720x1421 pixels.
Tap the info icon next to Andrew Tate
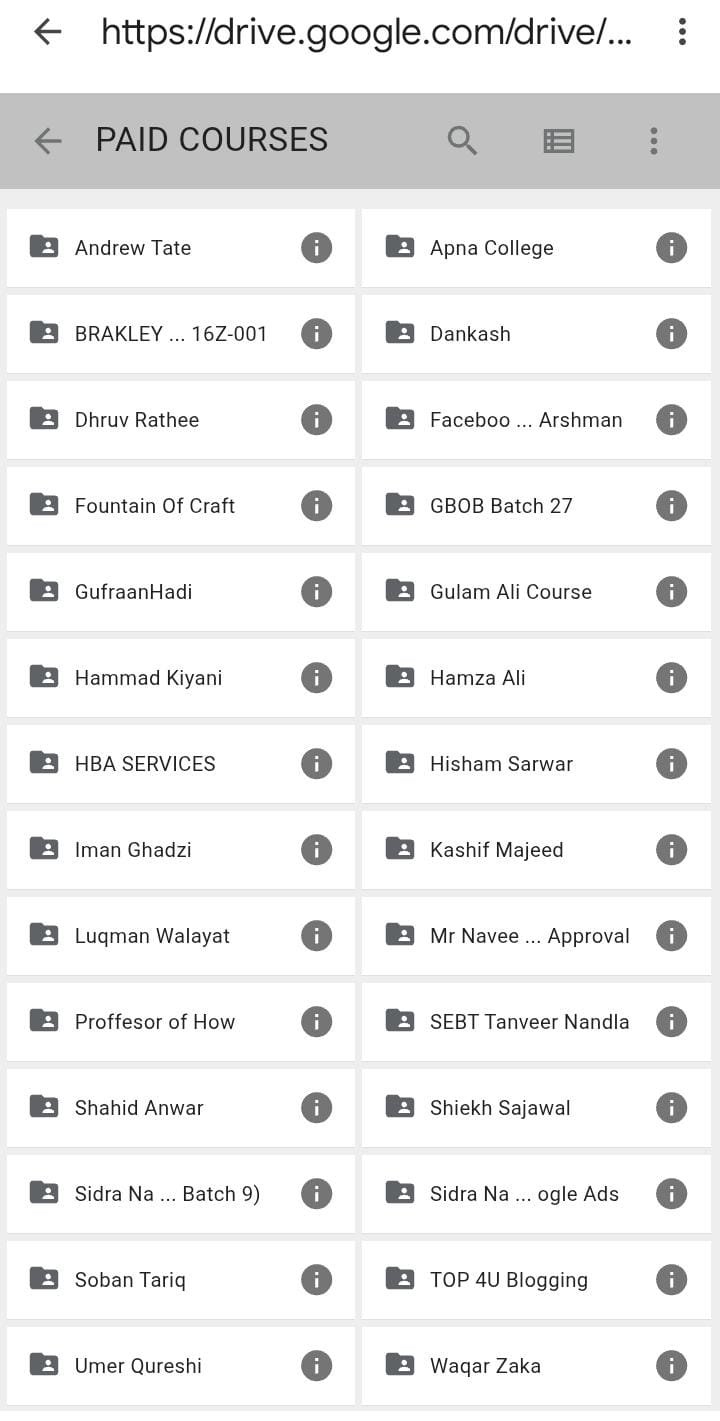click(316, 247)
